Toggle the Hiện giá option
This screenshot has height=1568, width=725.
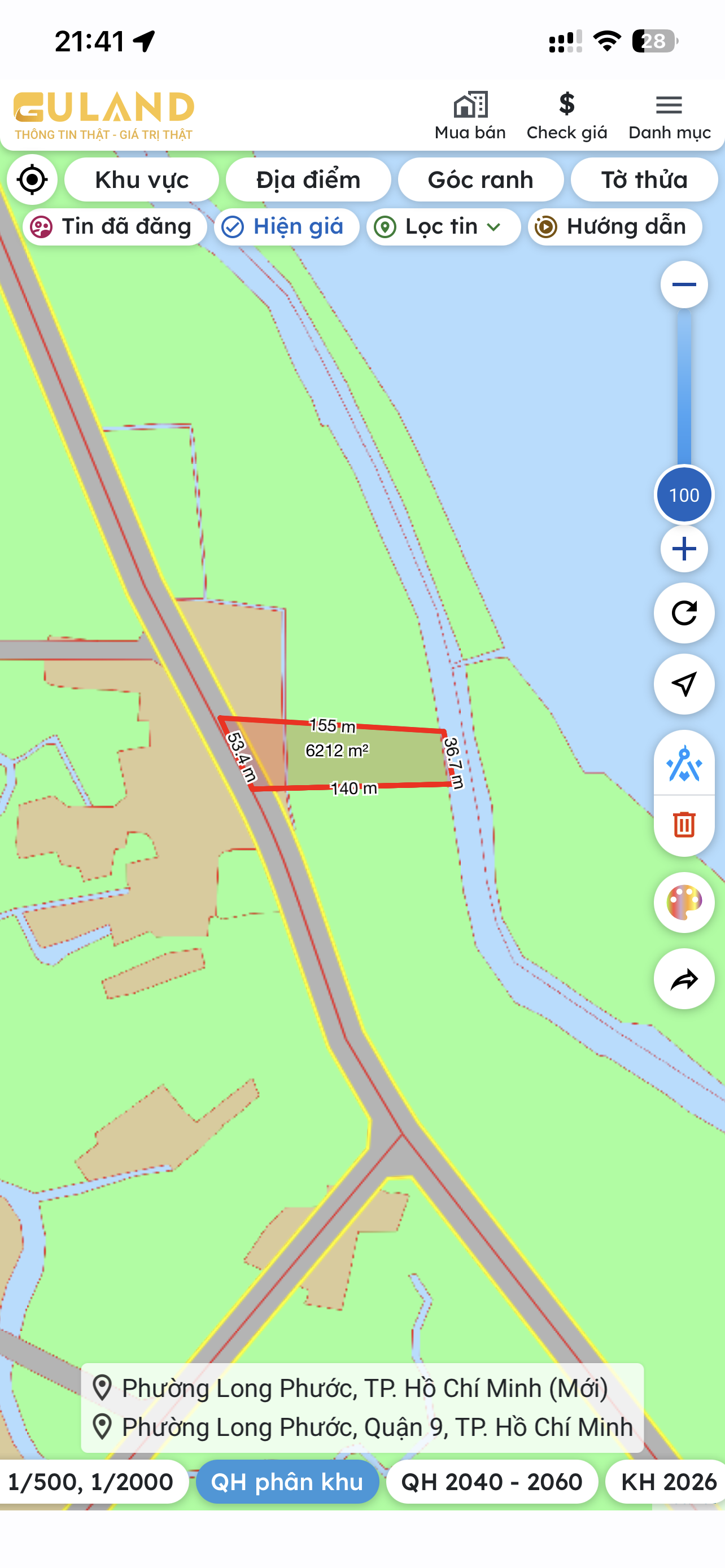[x=287, y=227]
